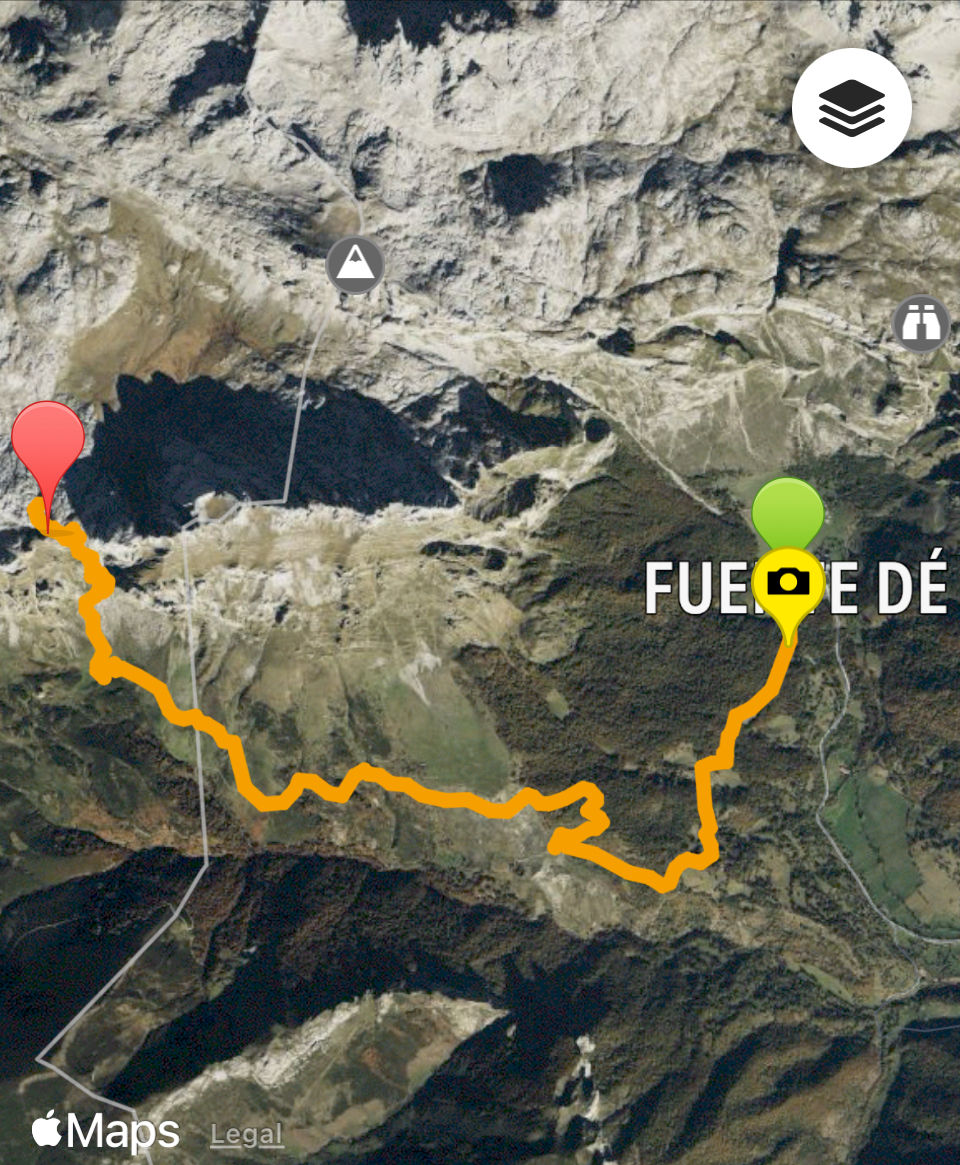Select the binoculars viewpoint marker
The width and height of the screenshot is (960, 1165).
point(920,323)
